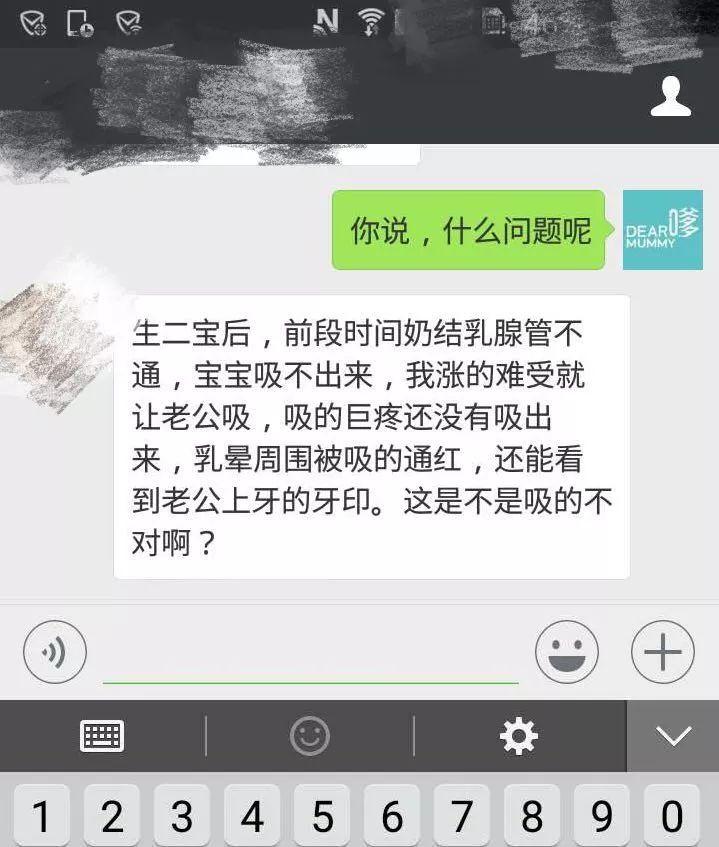This screenshot has width=719, height=847.
Task: Tap the 0 key on keyboard
Action: tap(672, 817)
